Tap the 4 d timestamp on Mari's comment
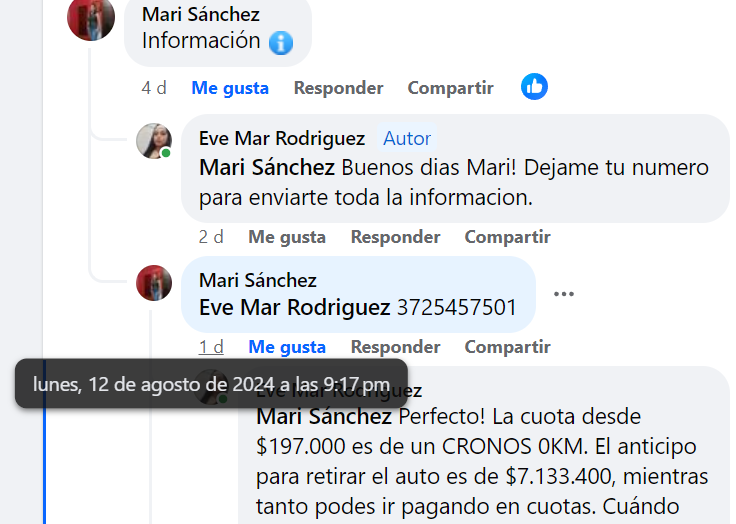The height and width of the screenshot is (524, 736). 154,88
